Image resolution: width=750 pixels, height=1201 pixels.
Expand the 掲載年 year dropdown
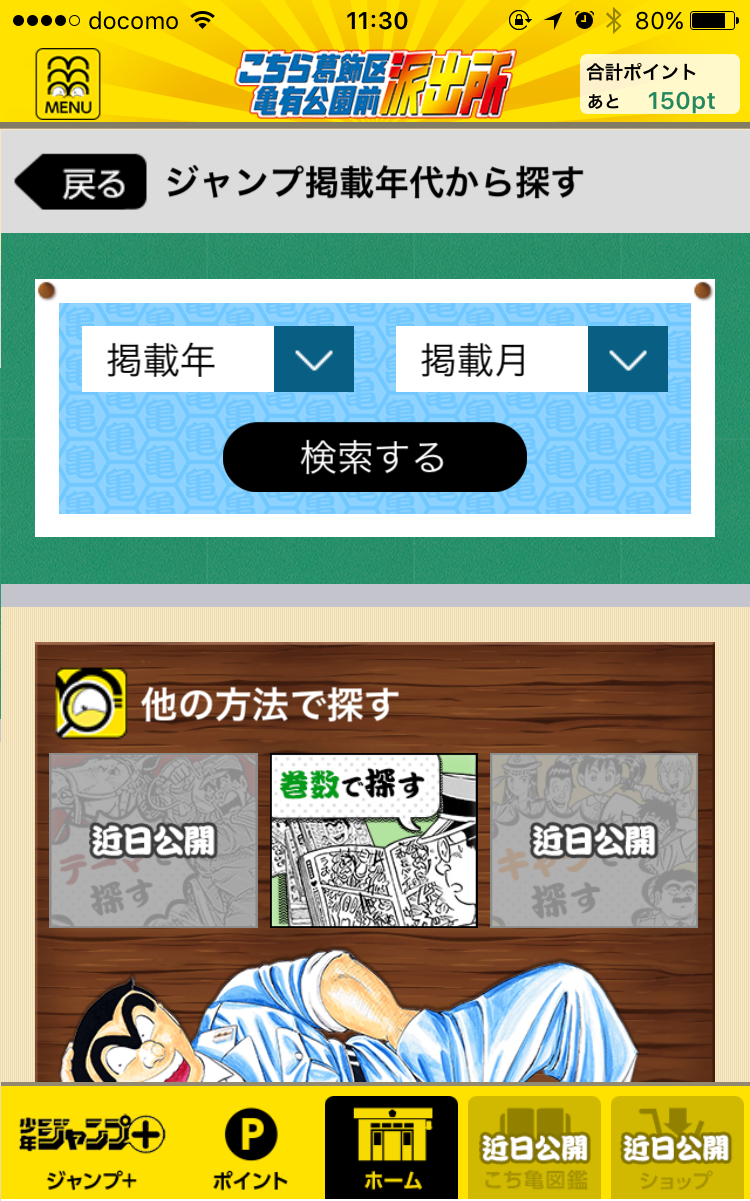point(313,359)
